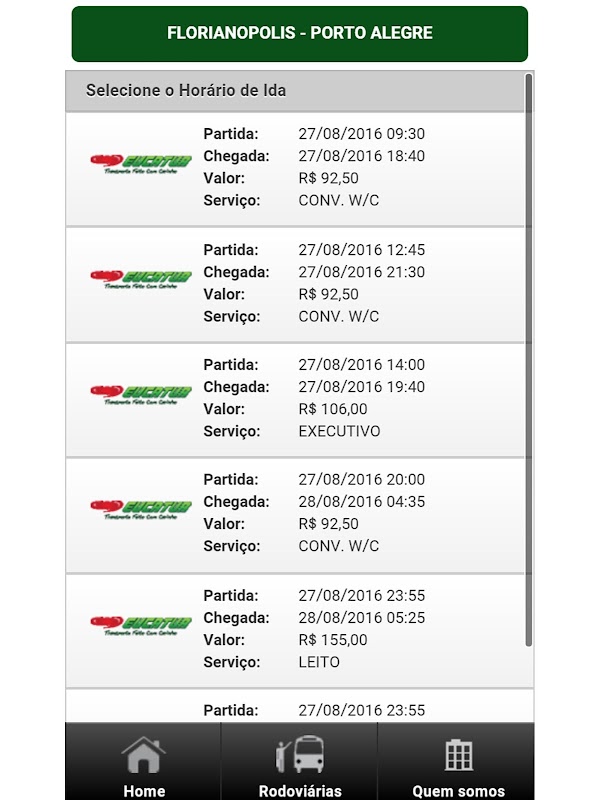Choose the 23:55 LEITO trip
Image resolution: width=600 pixels, height=800 pixels.
[x=298, y=630]
